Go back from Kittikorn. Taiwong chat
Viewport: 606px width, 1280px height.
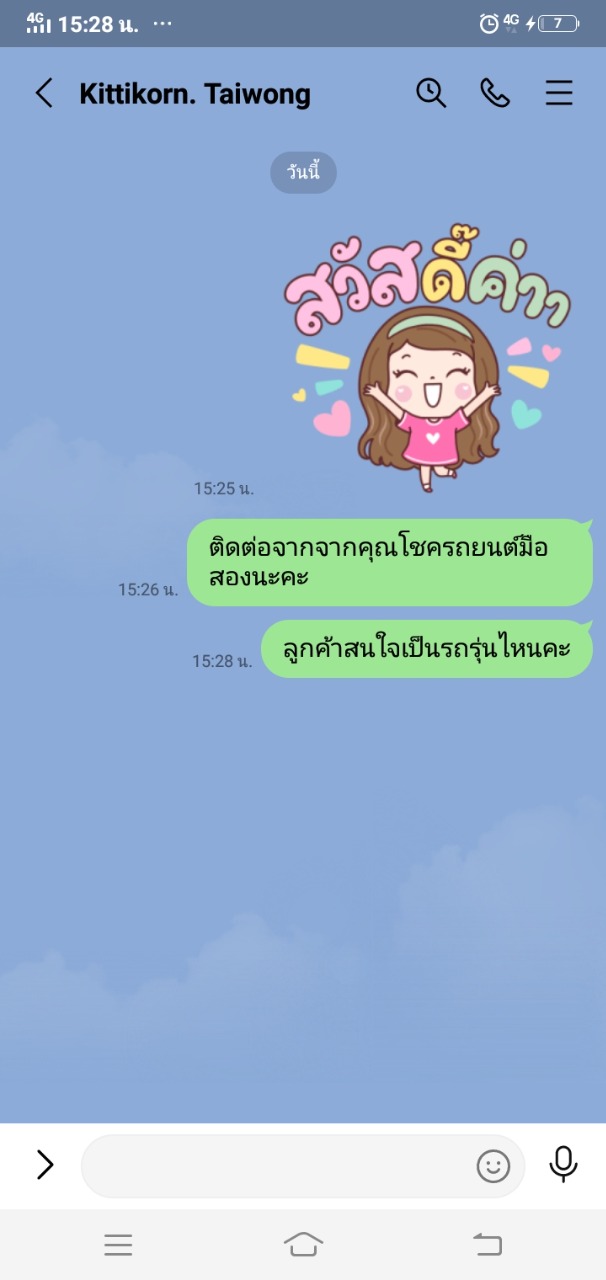click(x=44, y=94)
